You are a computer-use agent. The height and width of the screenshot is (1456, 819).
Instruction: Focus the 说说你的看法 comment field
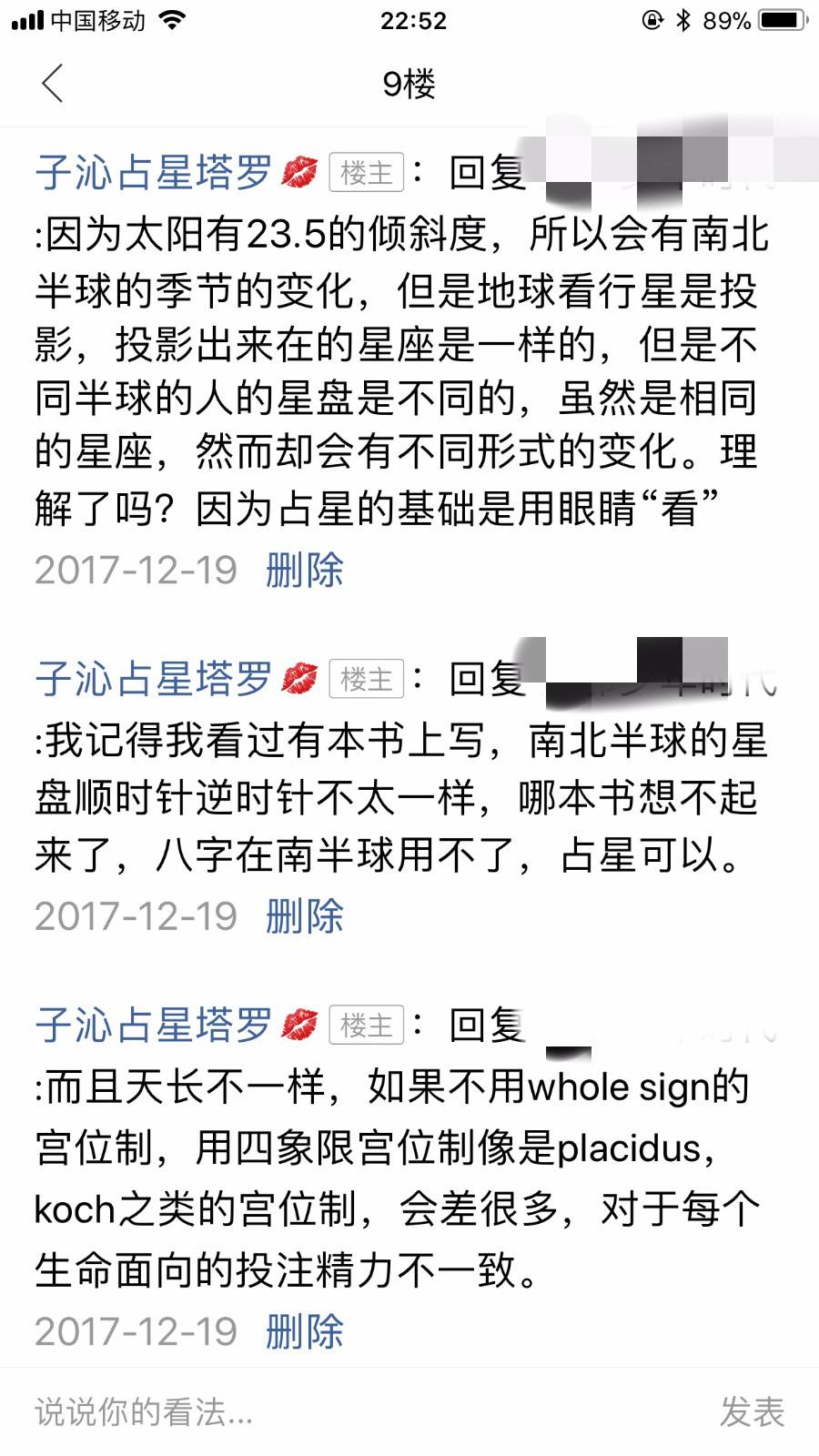pyautogui.click(x=346, y=1412)
